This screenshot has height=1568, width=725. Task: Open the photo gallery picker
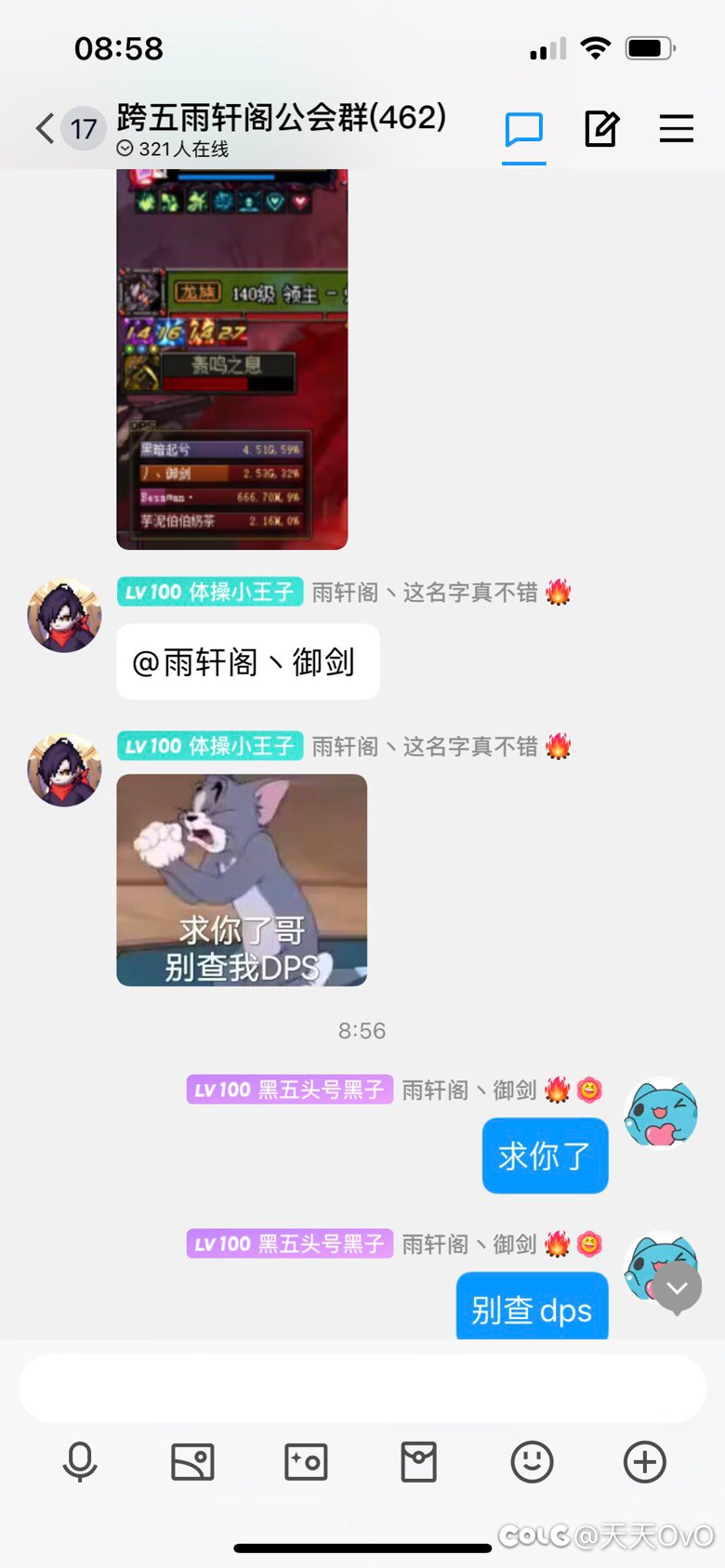(193, 1462)
